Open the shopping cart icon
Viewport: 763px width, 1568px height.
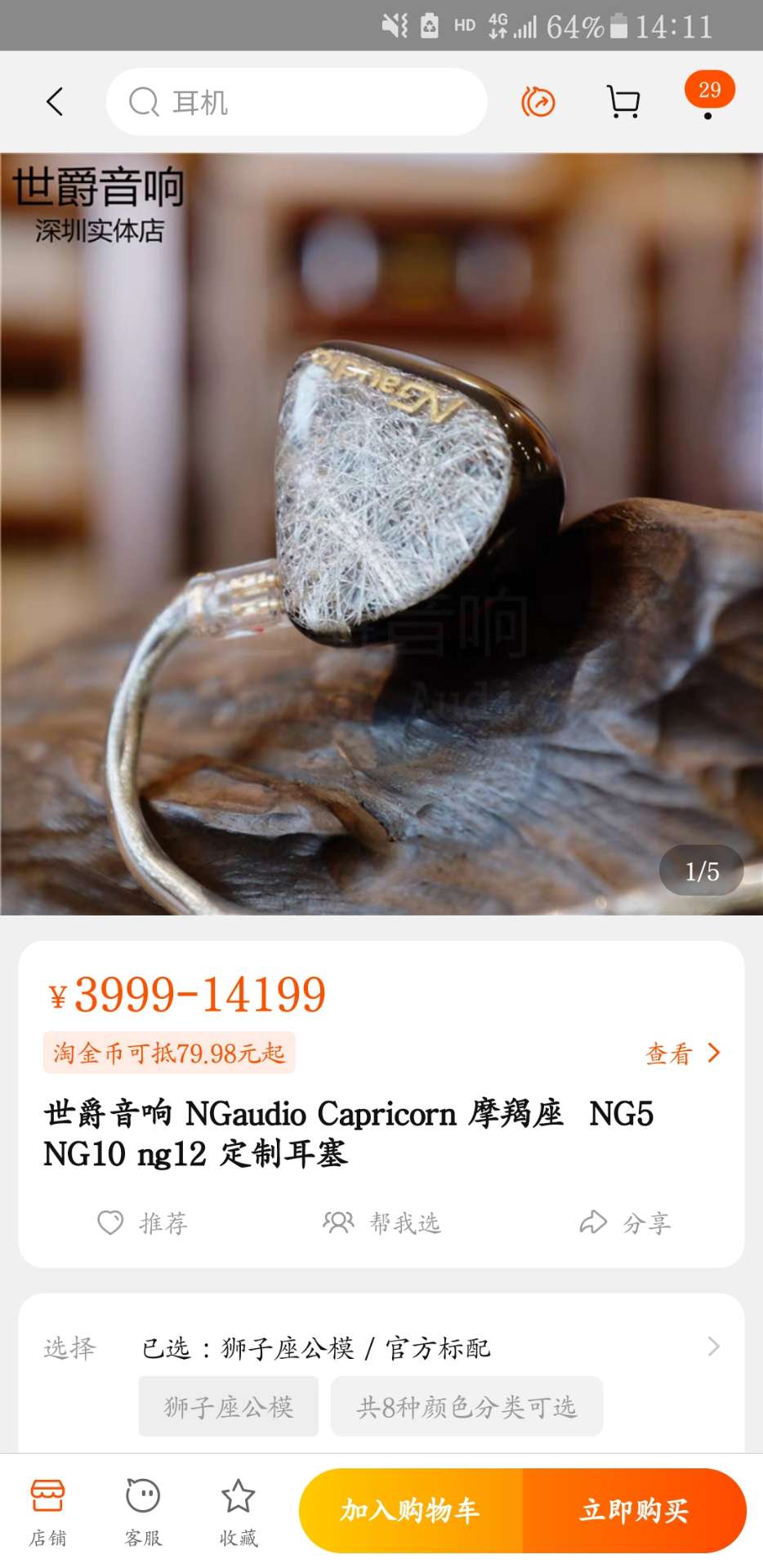(x=623, y=102)
